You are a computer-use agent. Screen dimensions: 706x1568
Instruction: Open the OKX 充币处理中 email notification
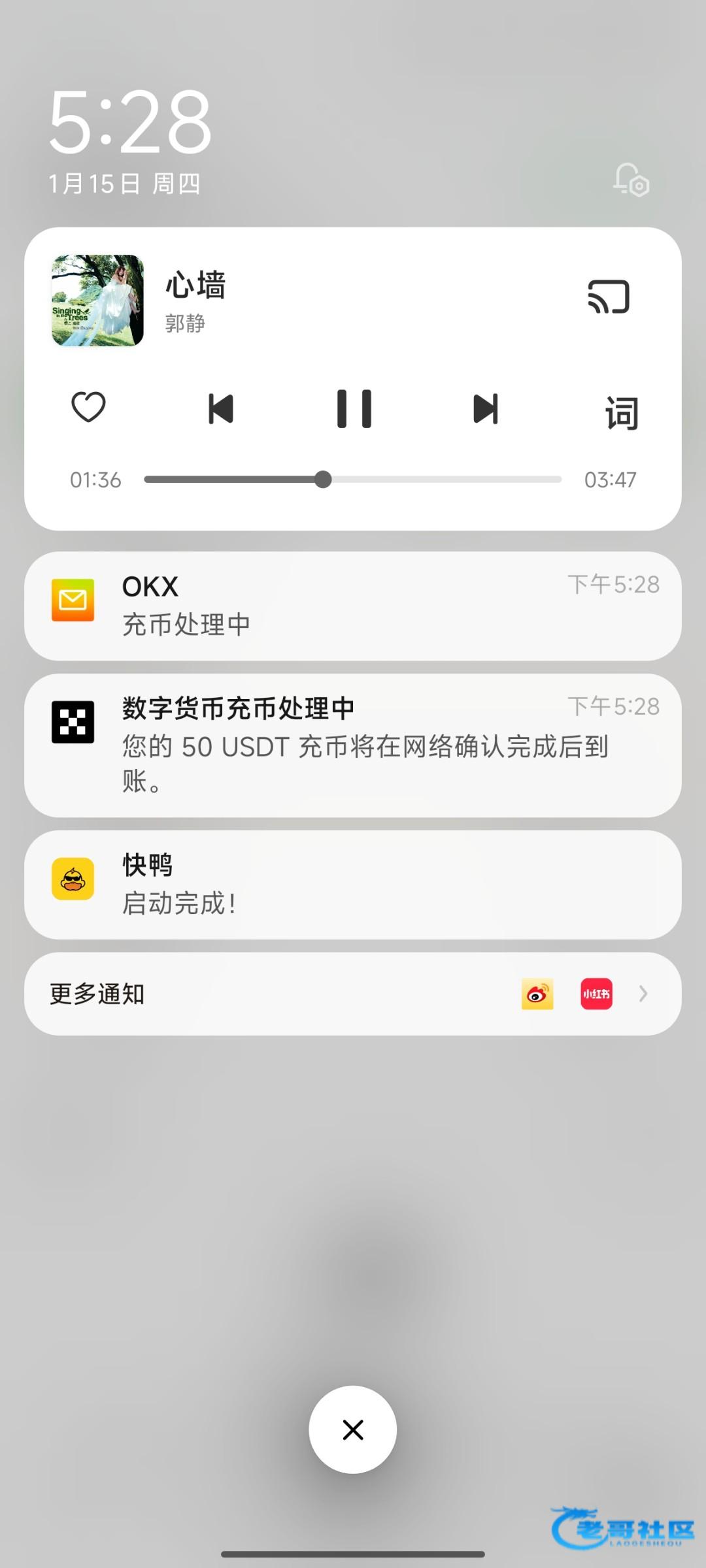353,606
